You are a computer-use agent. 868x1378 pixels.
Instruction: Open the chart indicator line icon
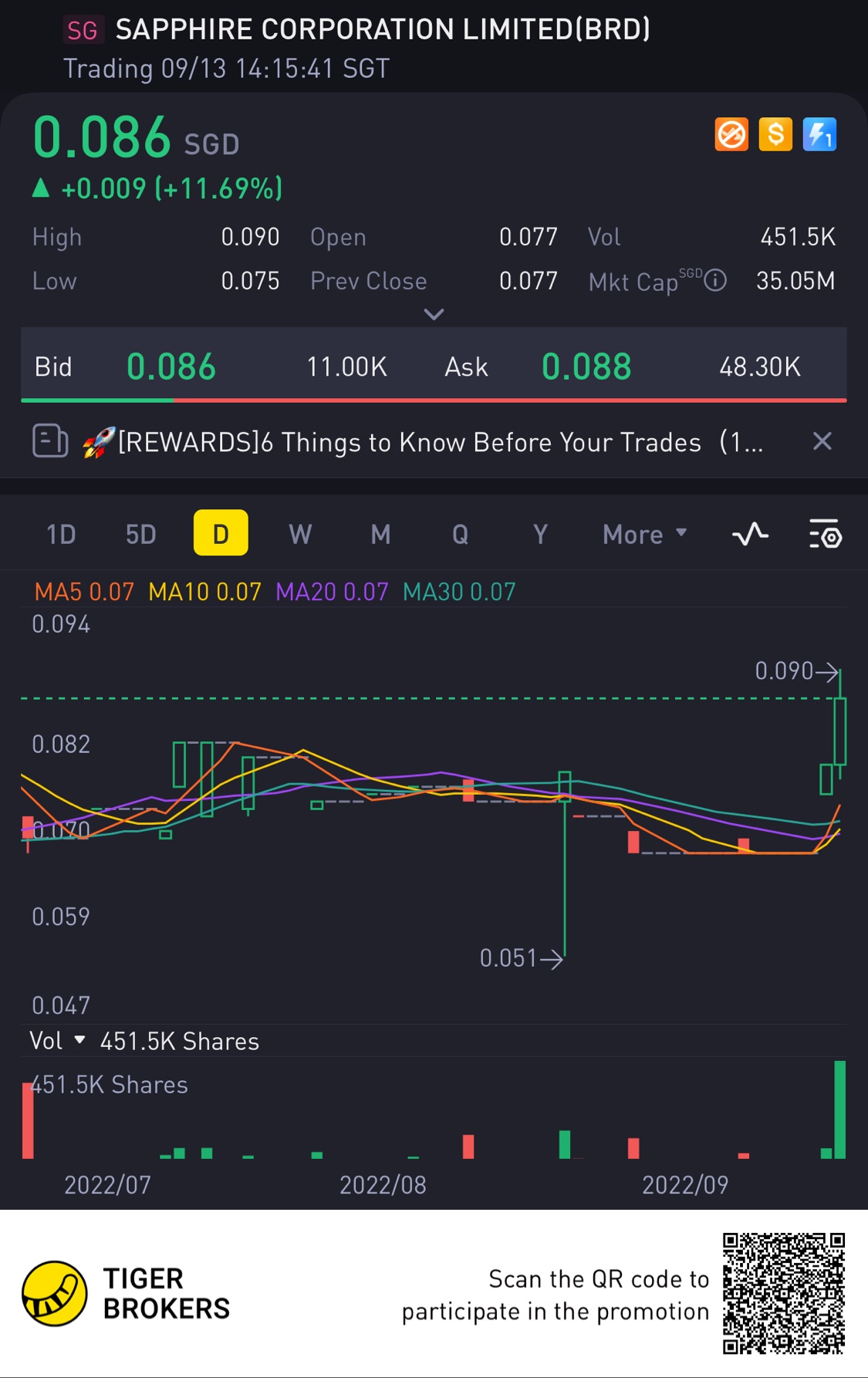click(x=750, y=534)
